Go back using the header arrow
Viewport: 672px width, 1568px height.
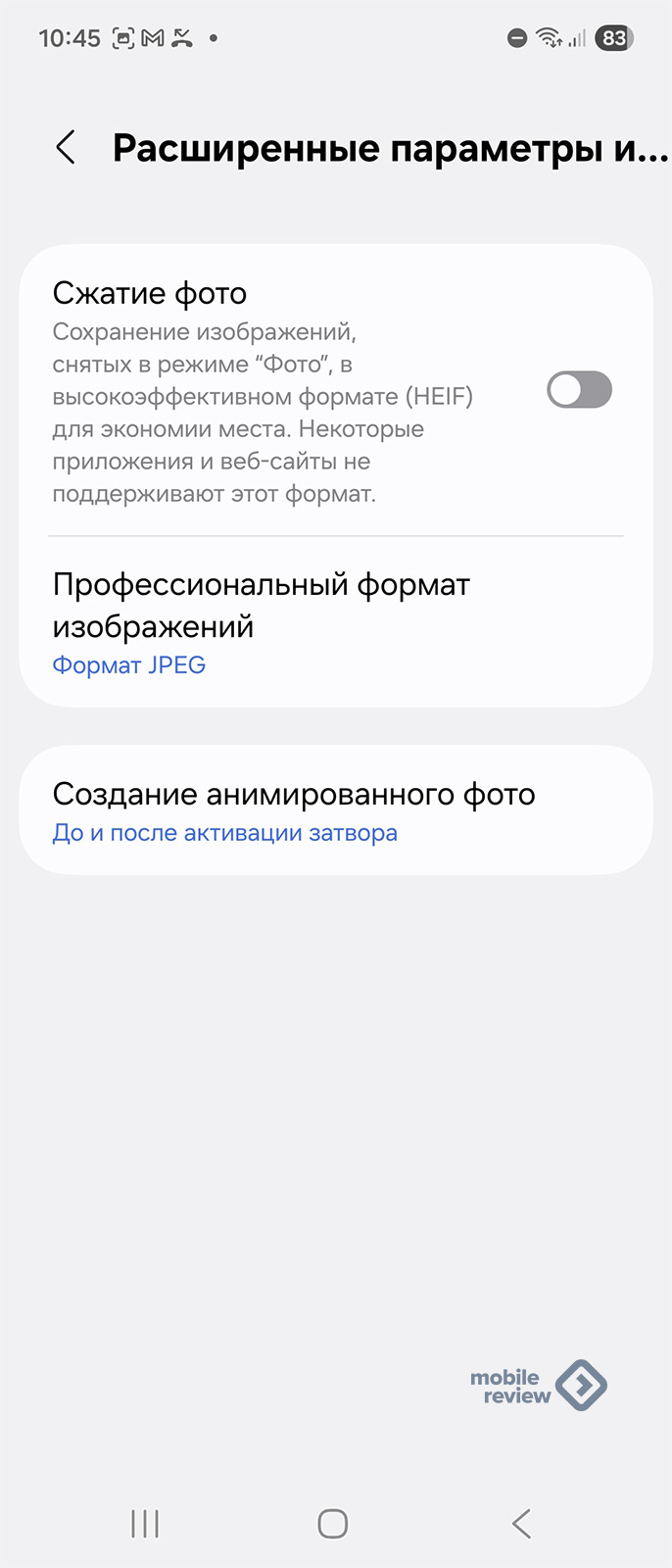pos(66,148)
